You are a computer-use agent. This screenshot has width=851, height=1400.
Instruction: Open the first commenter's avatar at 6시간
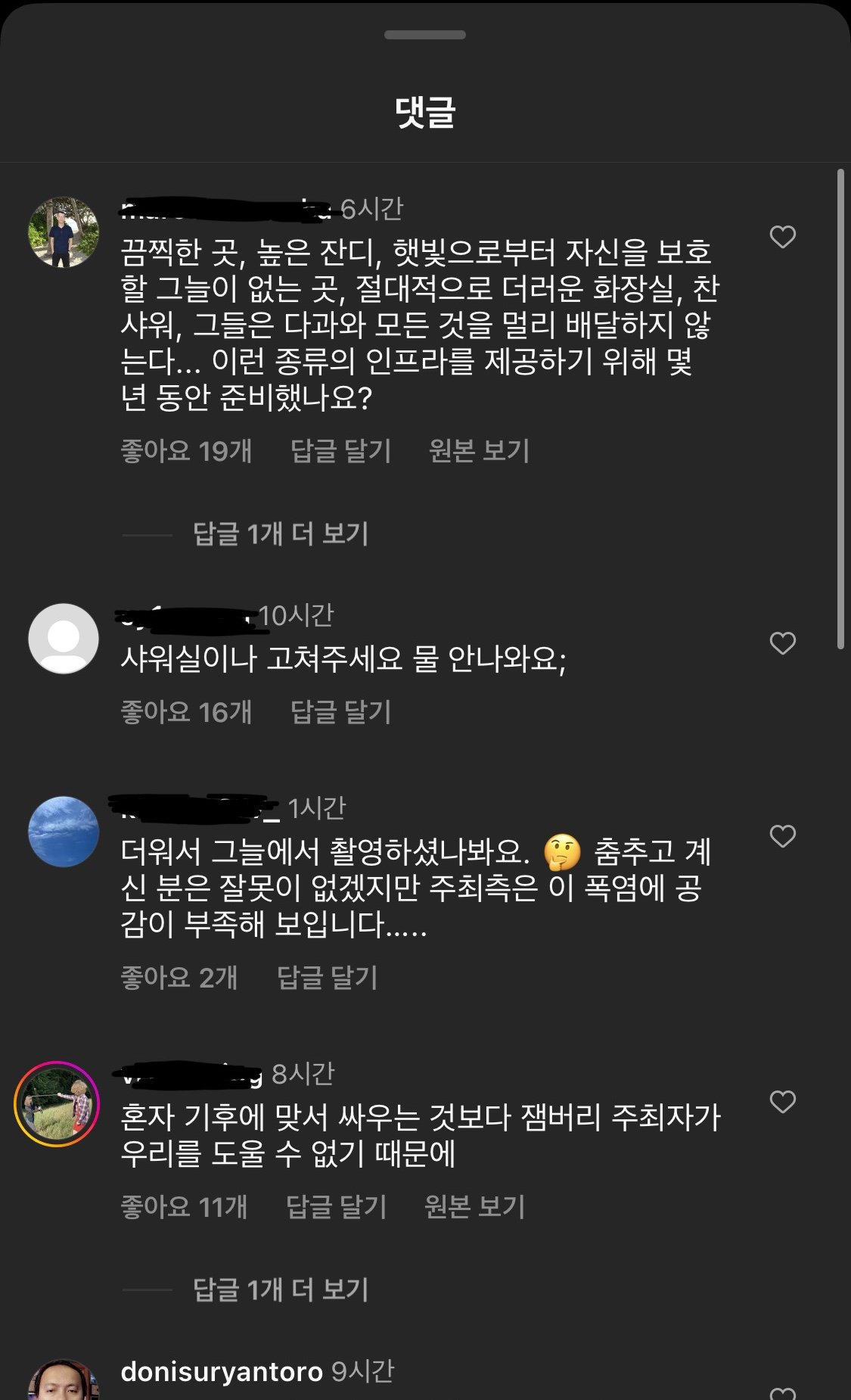64,233
